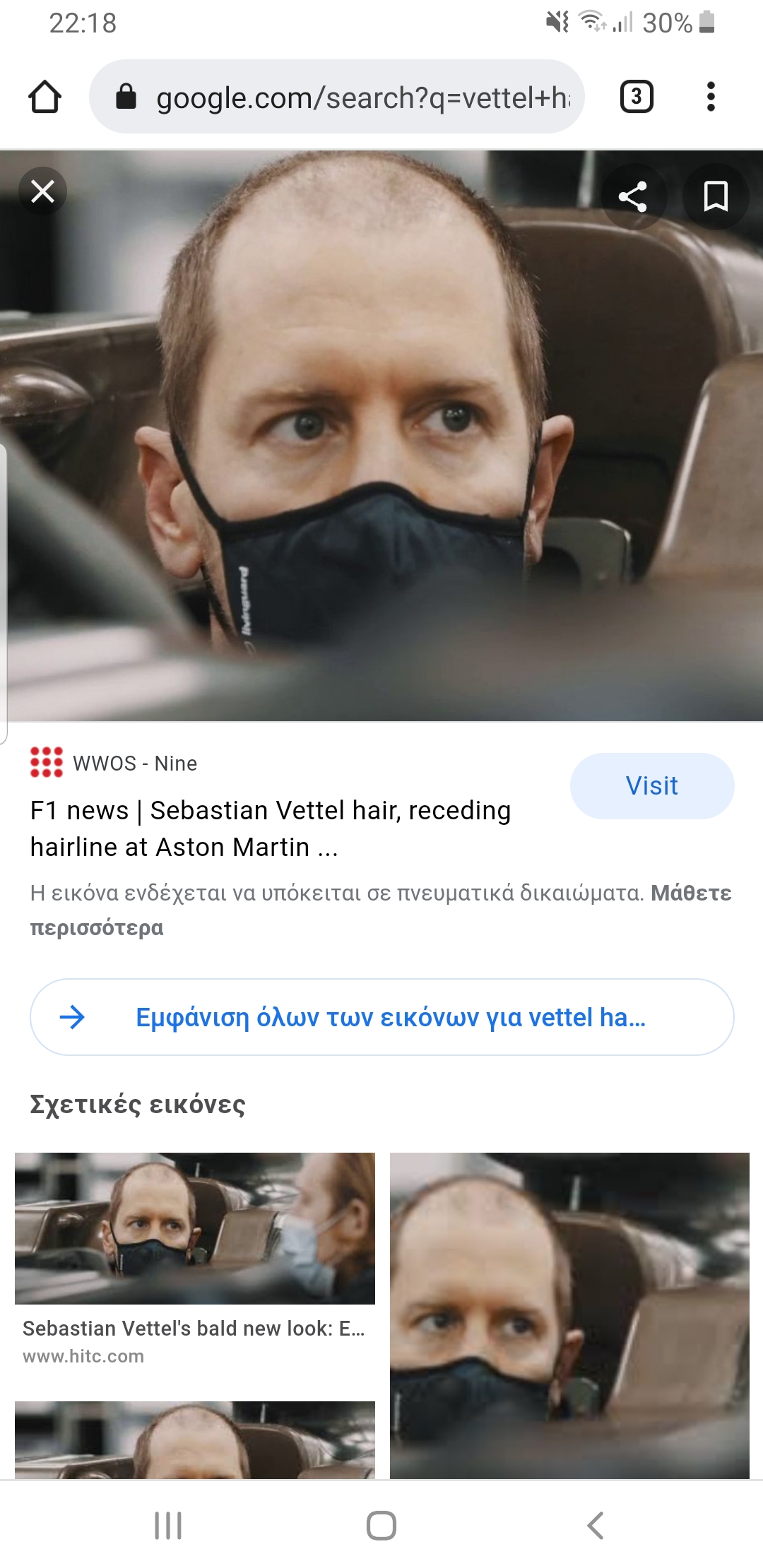Open the Μάθετε περισσότερα copyright link
This screenshot has height=1568, width=763.
coord(381,910)
